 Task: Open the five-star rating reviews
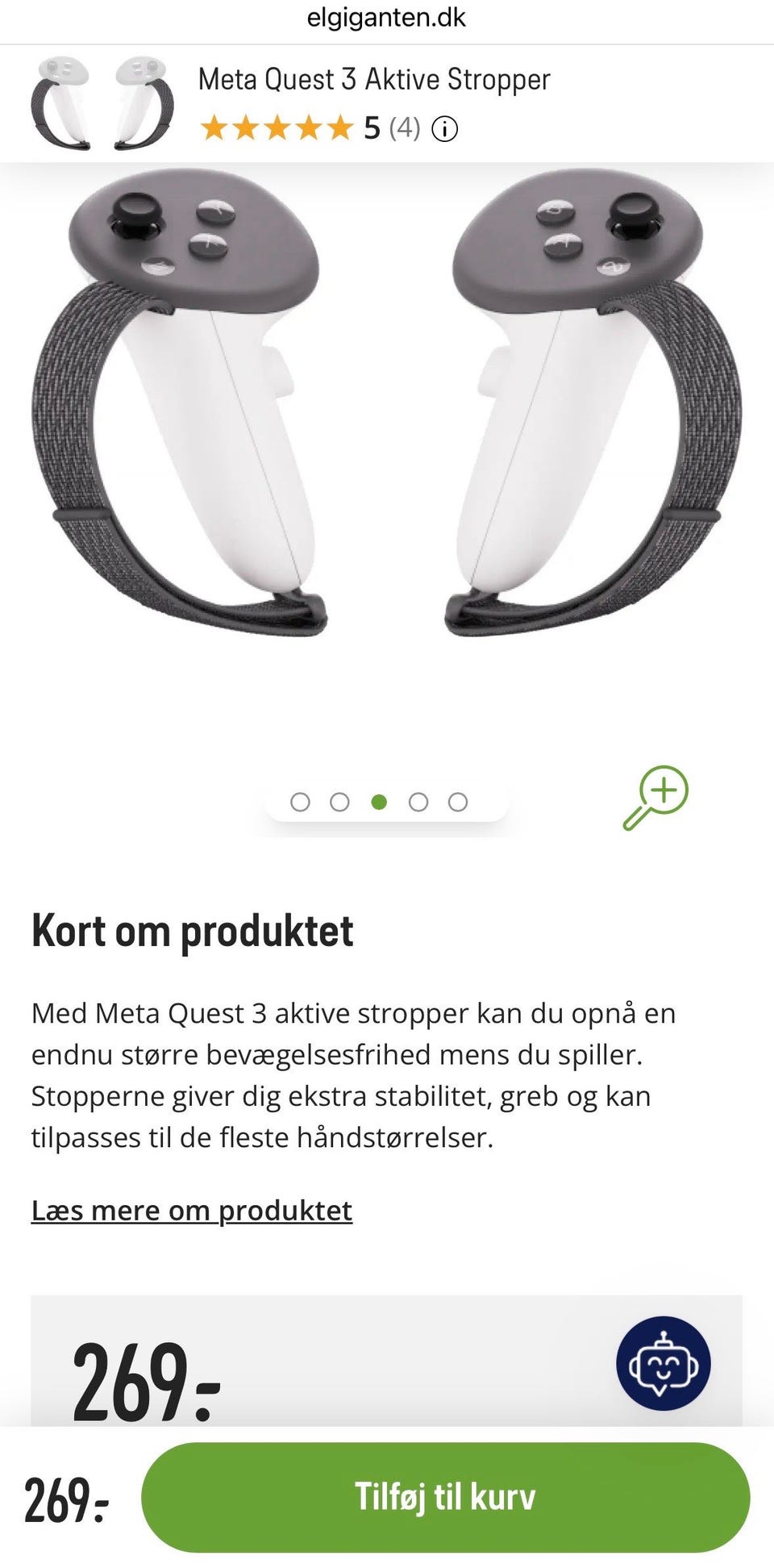(x=310, y=127)
